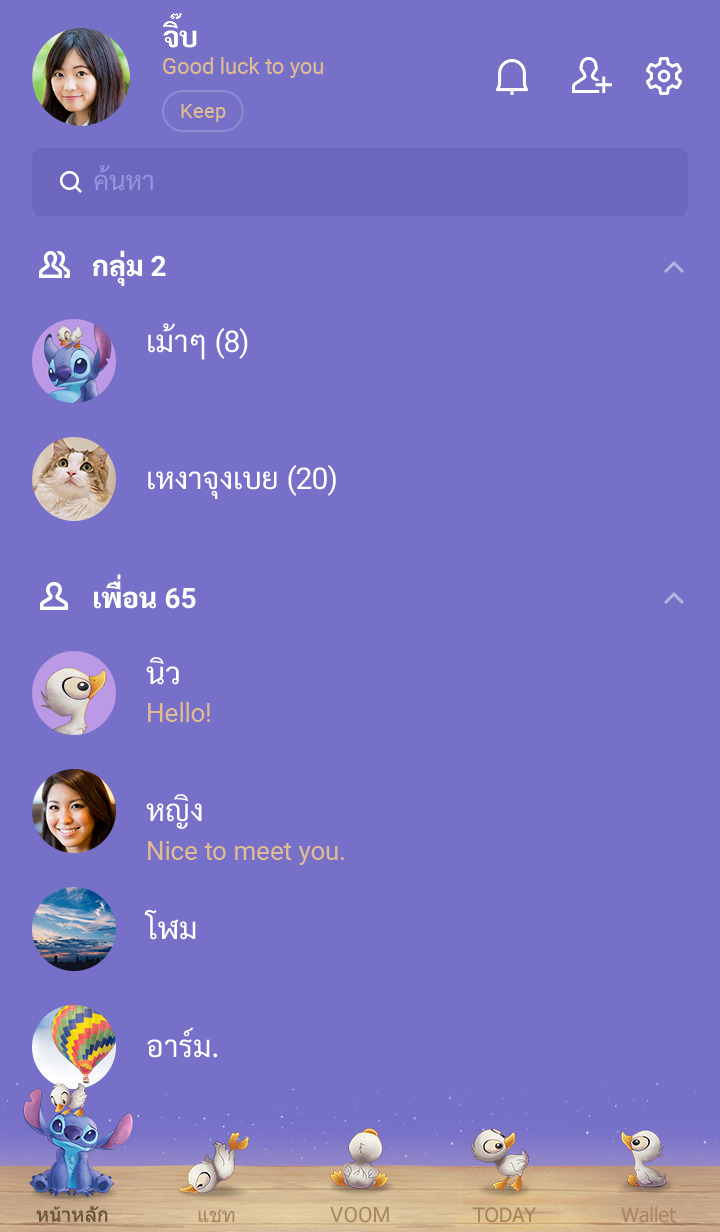Tap the add friend icon
Screen dimensions: 720x1232
pyautogui.click(x=590, y=77)
